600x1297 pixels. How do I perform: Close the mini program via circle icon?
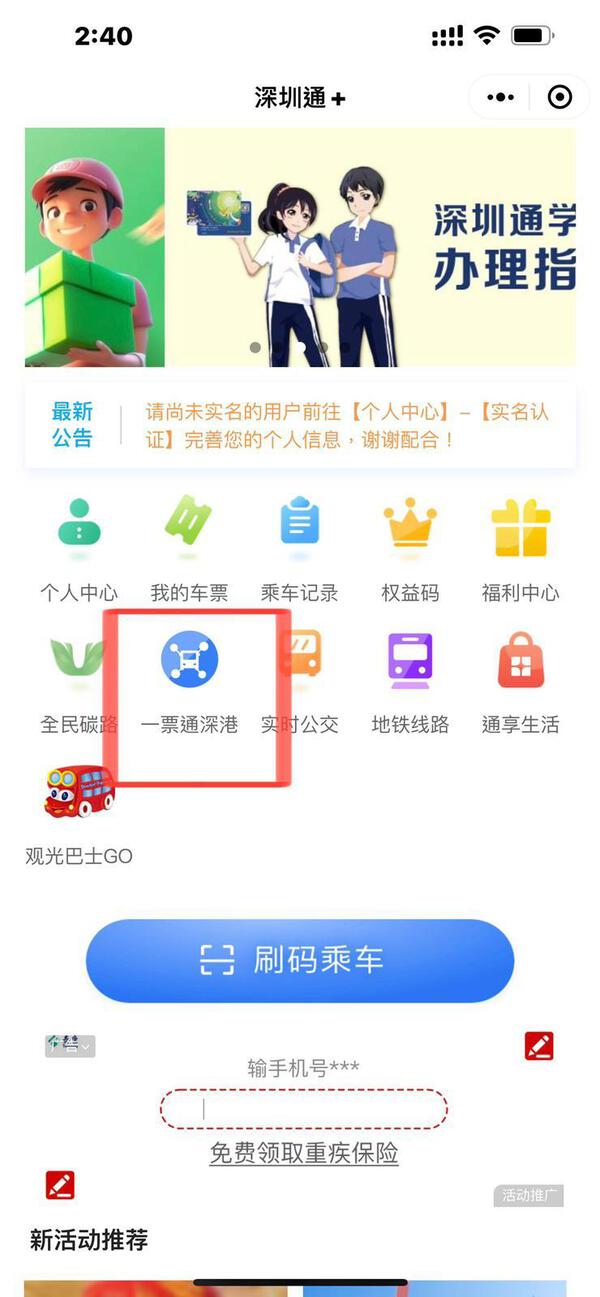tap(560, 97)
